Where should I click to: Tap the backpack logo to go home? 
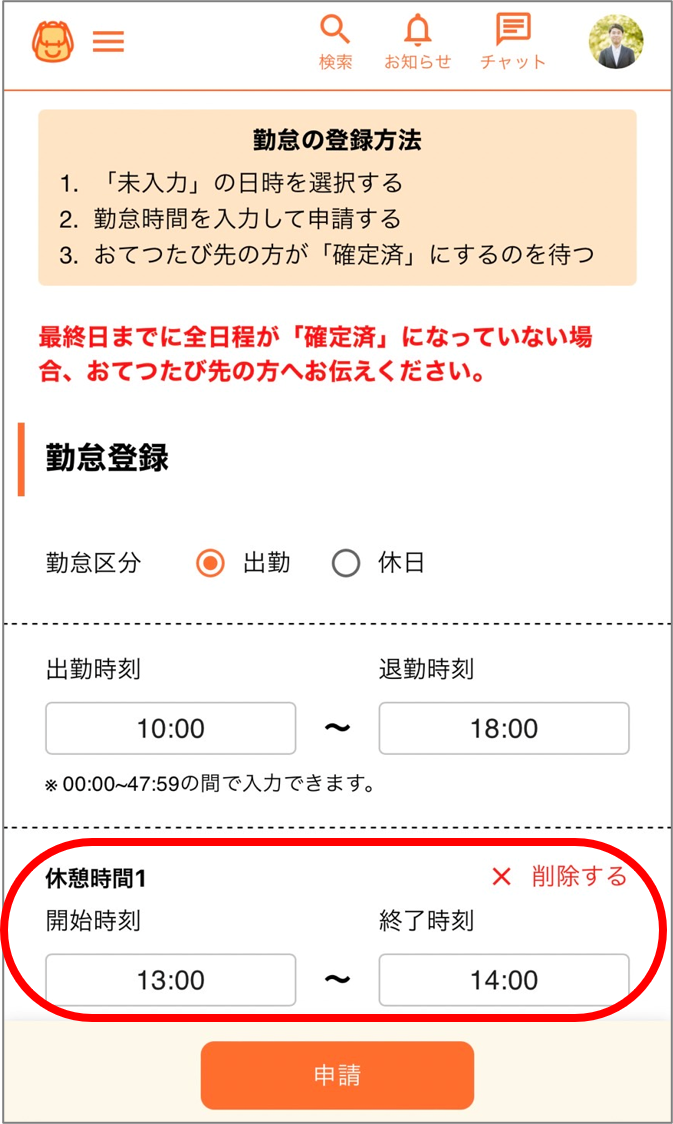click(x=51, y=41)
